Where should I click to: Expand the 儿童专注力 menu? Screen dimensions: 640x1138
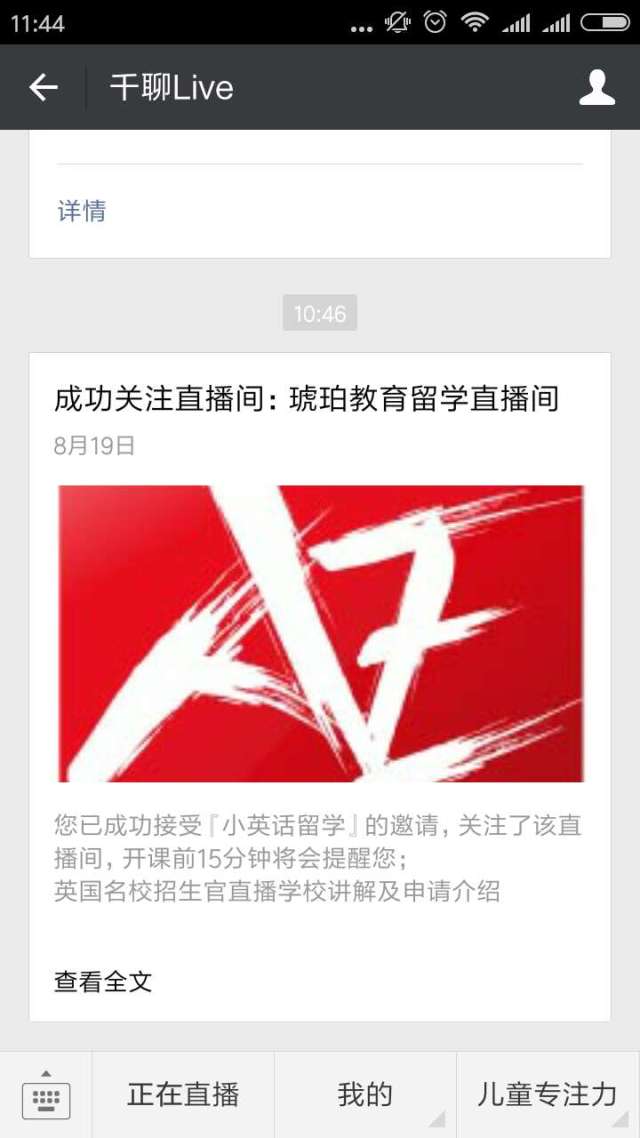point(547,1095)
